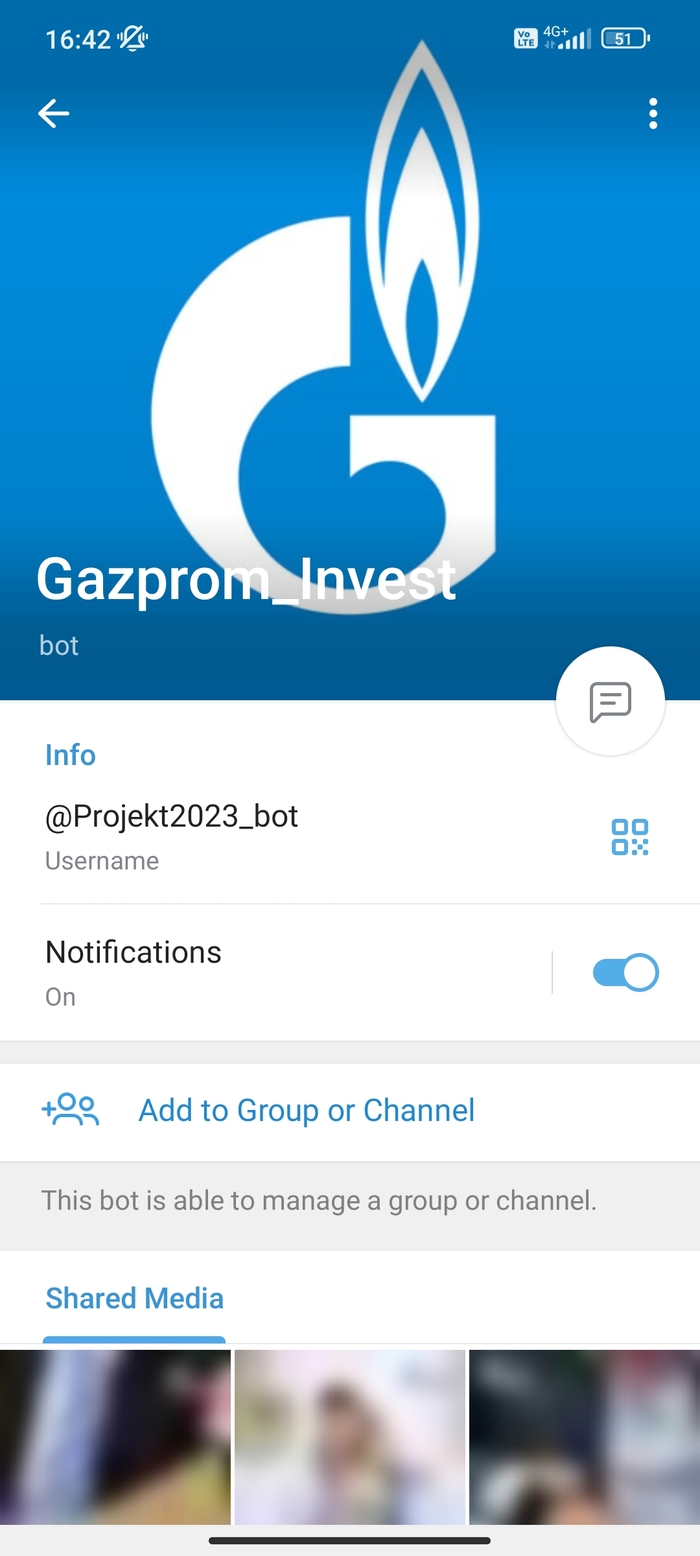Go back using the arrow icon
700x1556 pixels.
54,114
